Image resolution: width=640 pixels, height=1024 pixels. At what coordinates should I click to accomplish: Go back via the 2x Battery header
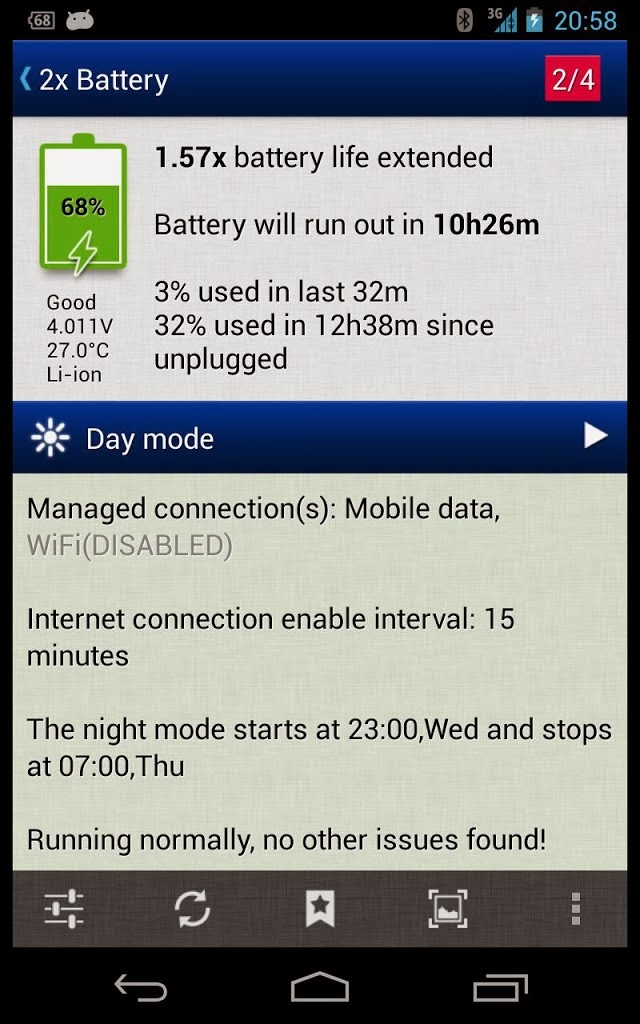(95, 80)
